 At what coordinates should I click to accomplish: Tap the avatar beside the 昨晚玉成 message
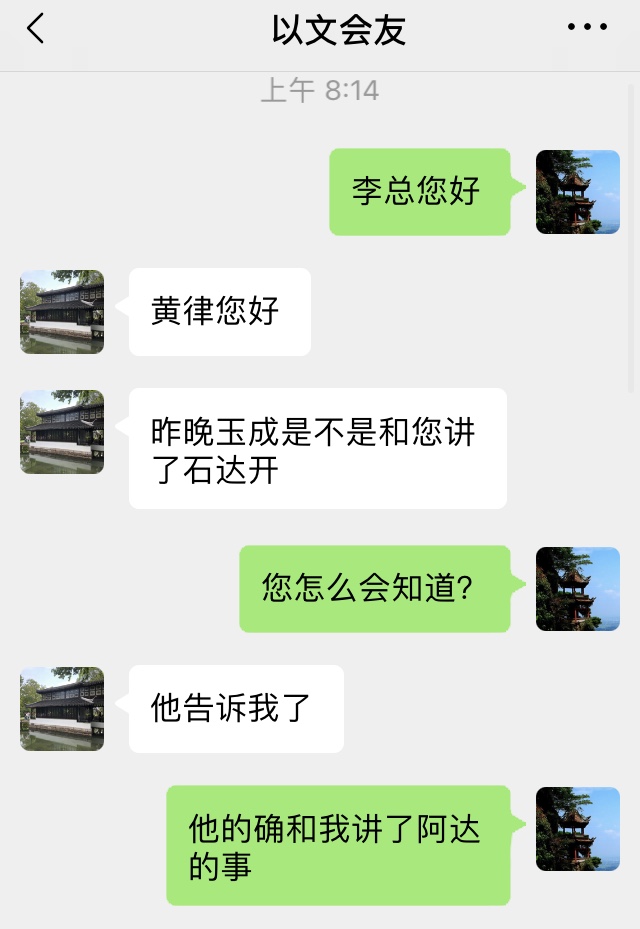pos(62,432)
